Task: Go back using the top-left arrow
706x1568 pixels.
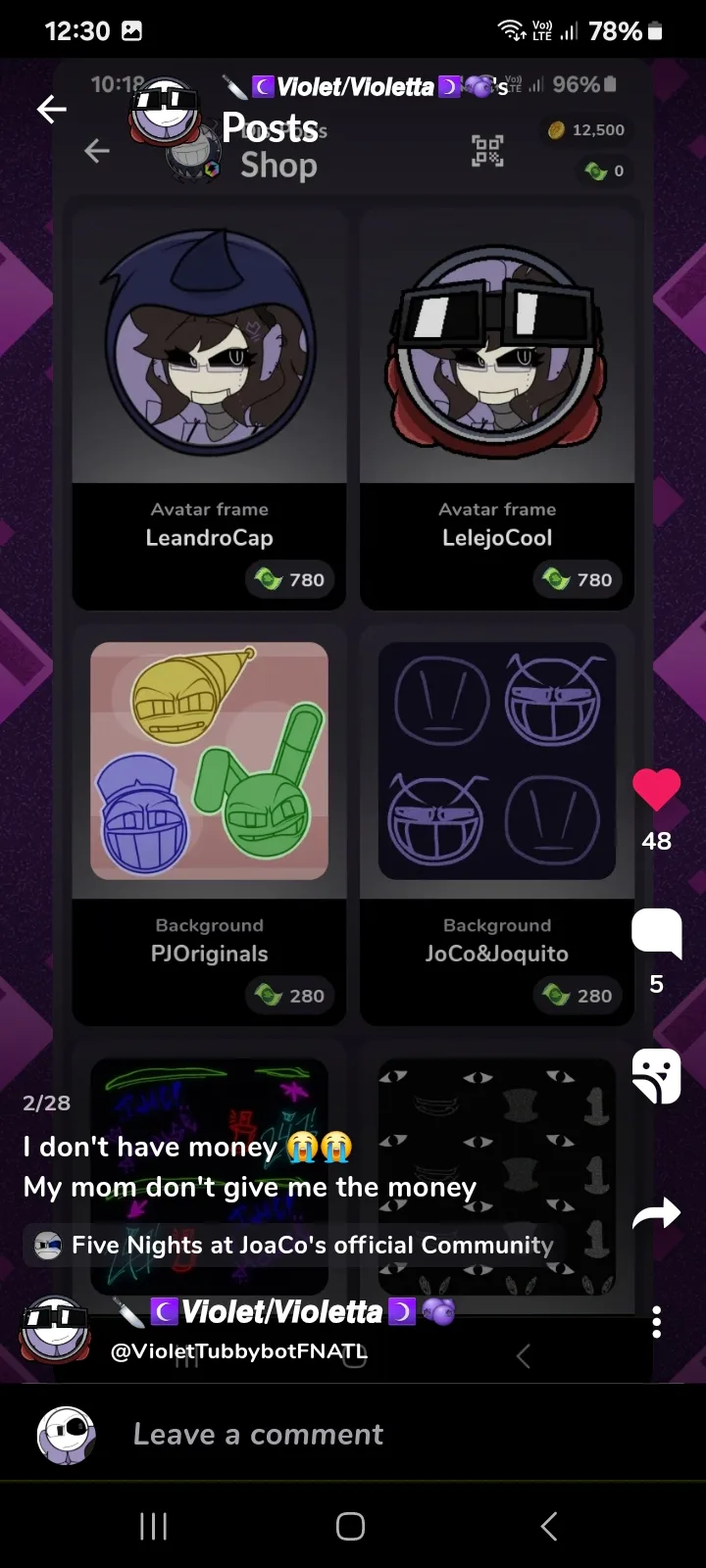Action: 51,109
